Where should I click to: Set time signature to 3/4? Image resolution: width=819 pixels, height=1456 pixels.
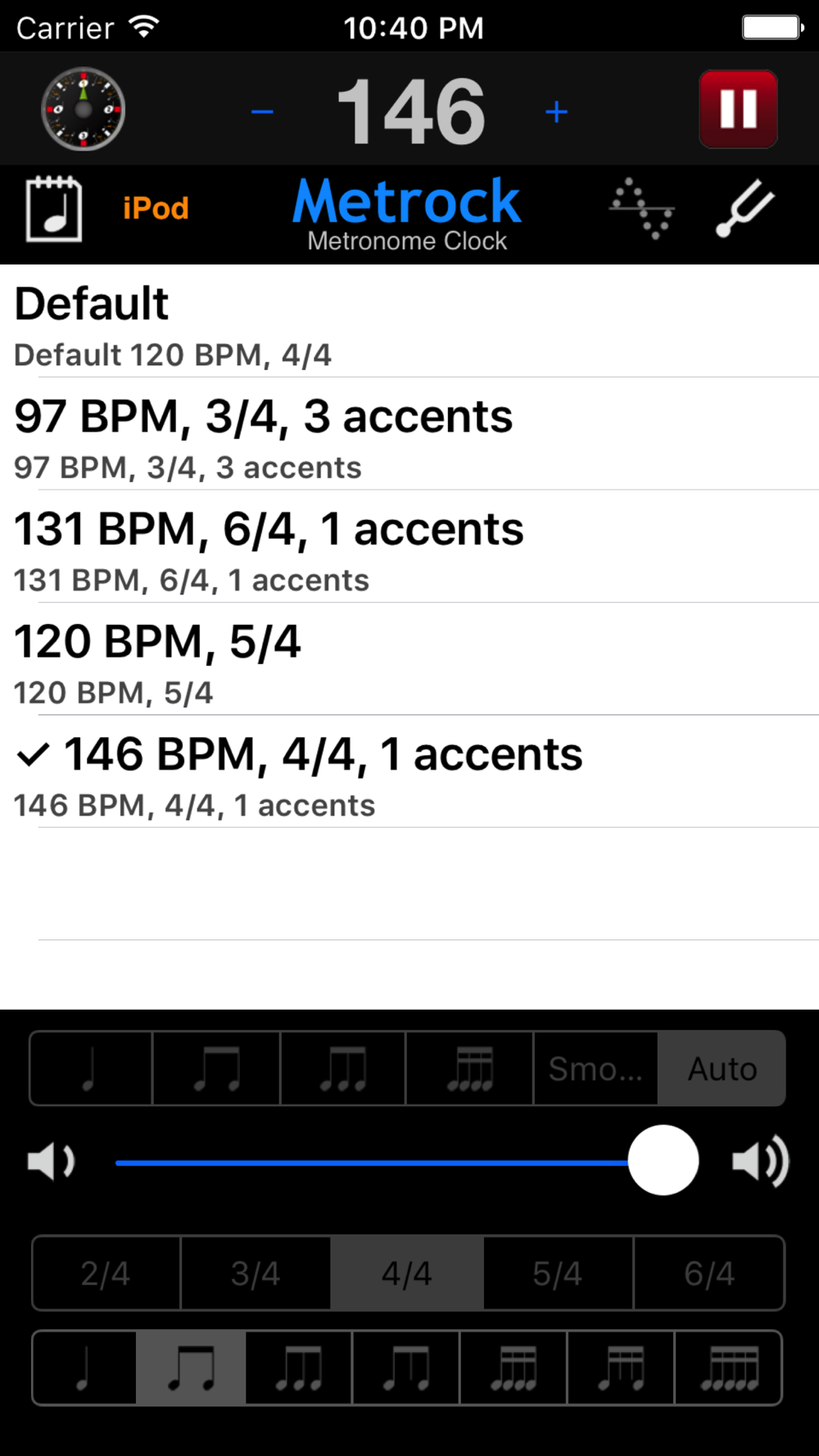coord(256,1273)
